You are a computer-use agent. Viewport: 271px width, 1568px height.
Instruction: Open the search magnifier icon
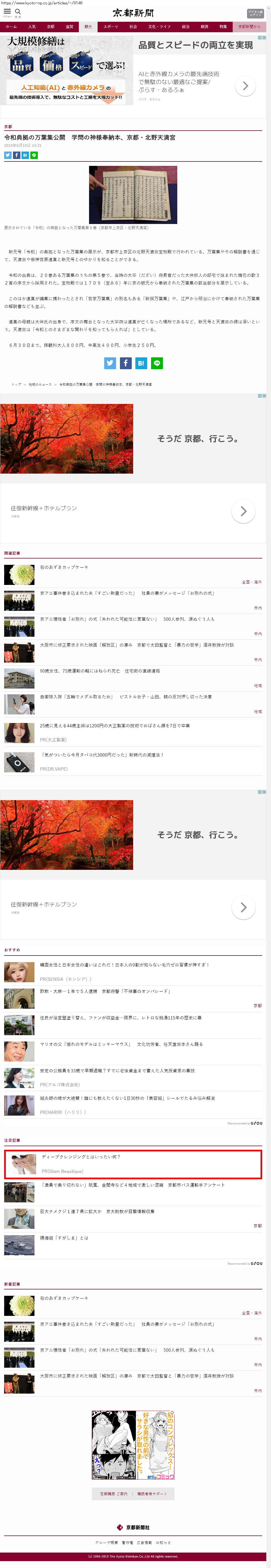point(18,12)
